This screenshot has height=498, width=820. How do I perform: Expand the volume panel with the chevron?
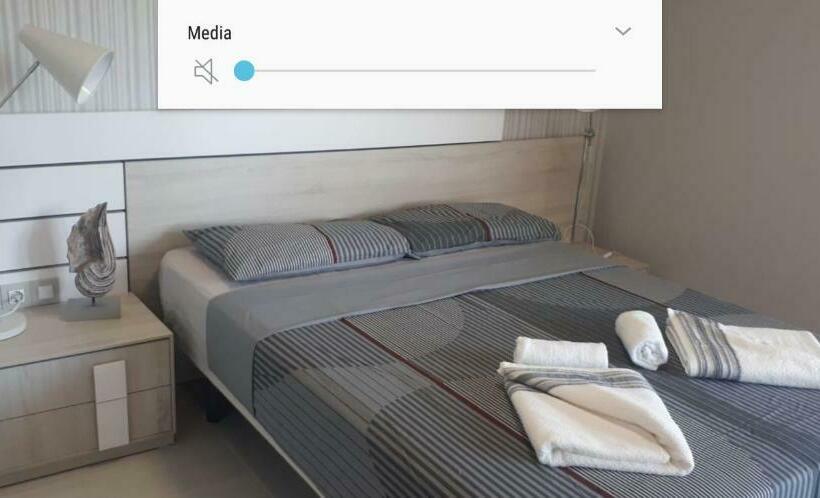pos(623,32)
